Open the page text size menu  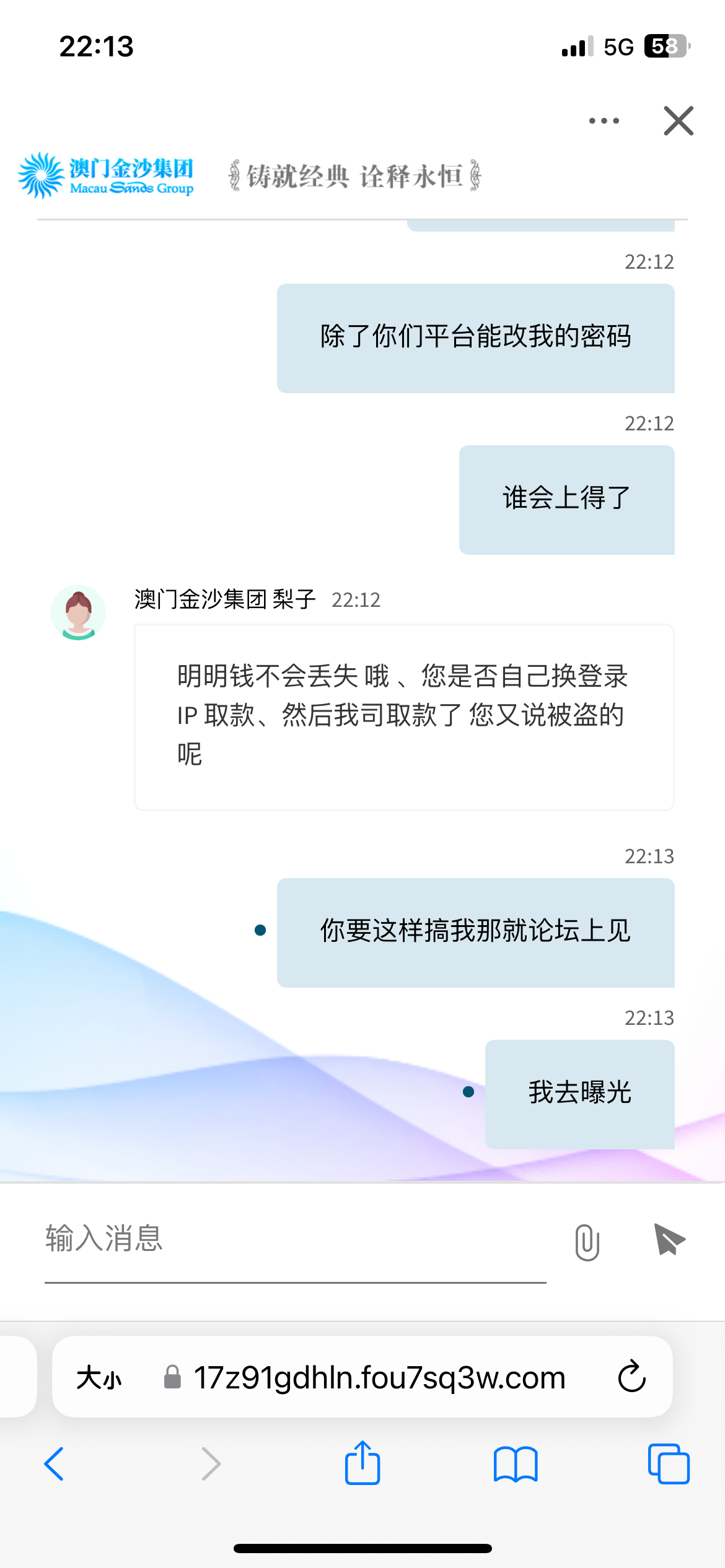click(x=99, y=1379)
